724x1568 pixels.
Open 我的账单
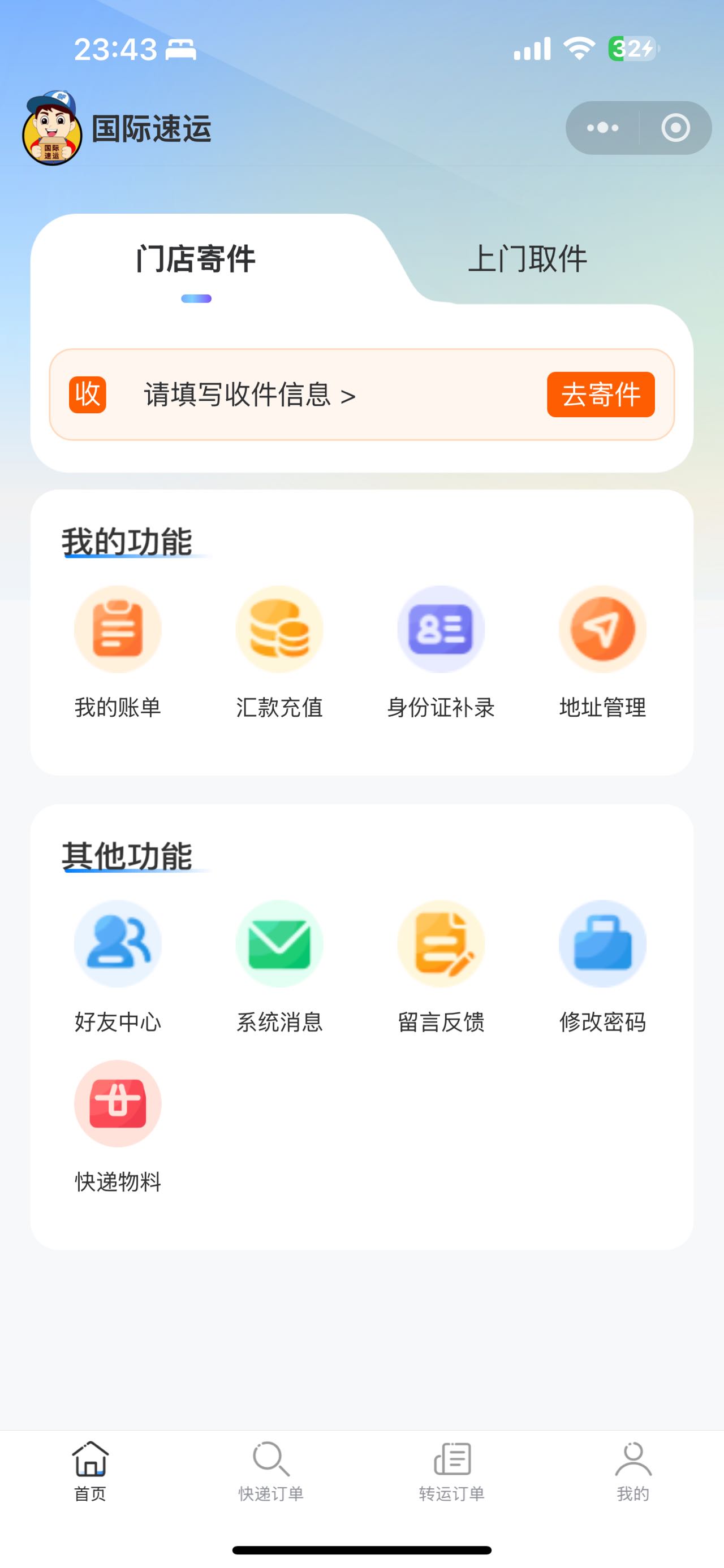(118, 651)
